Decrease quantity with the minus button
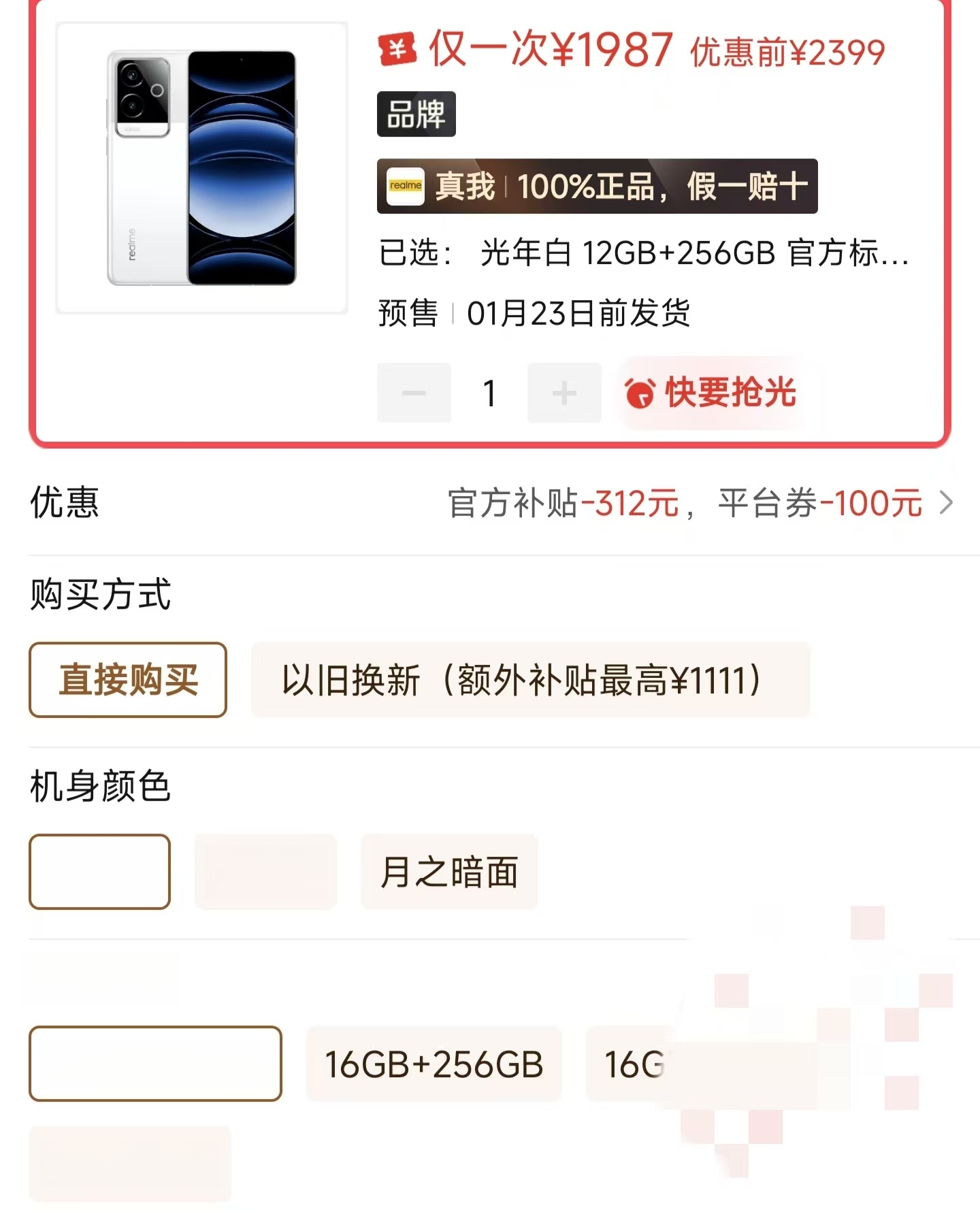The height and width of the screenshot is (1212, 980). (x=414, y=393)
